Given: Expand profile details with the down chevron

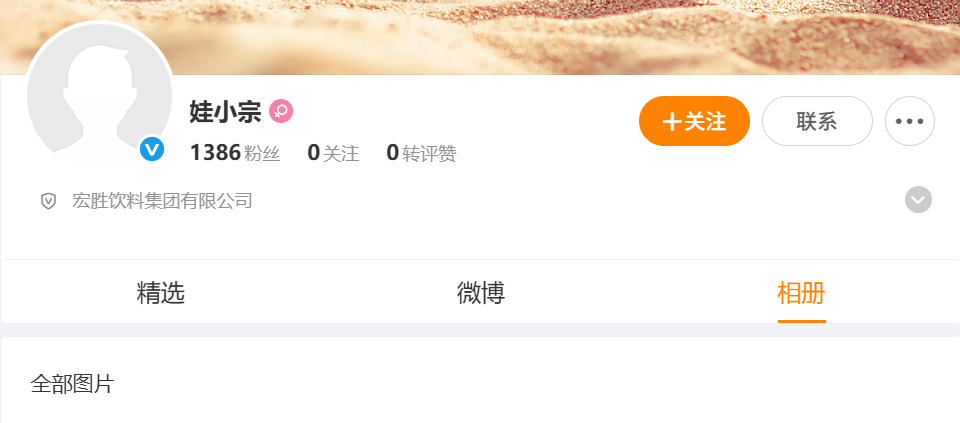Looking at the screenshot, I should pyautogui.click(x=918, y=199).
